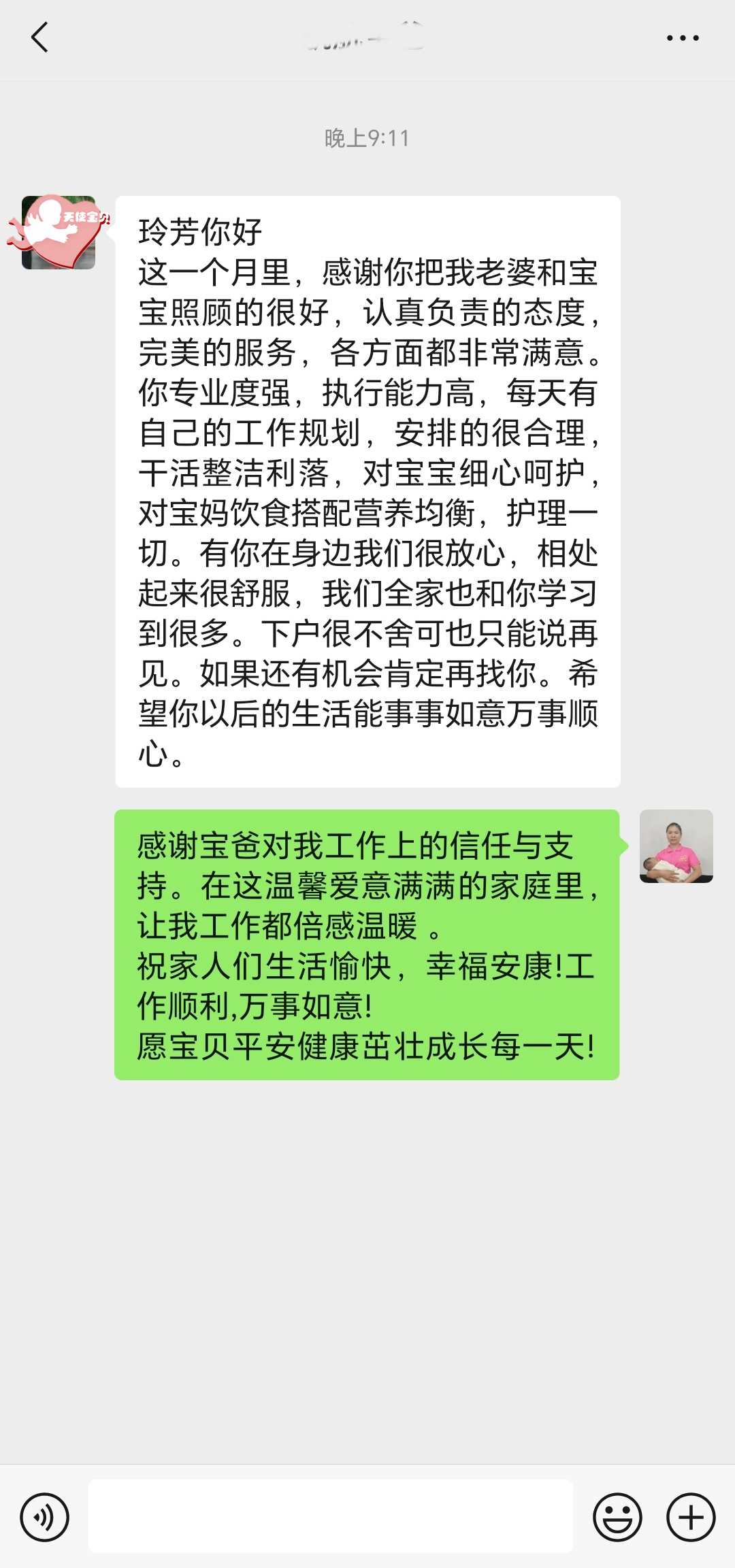Open my own avatar in pink shirt
735x1568 pixels.
coord(676,846)
